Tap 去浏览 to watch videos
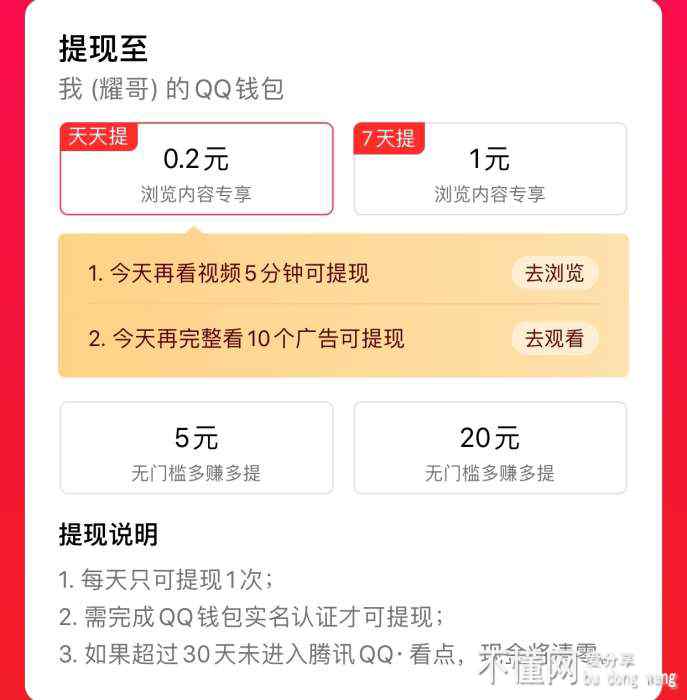 click(x=554, y=273)
